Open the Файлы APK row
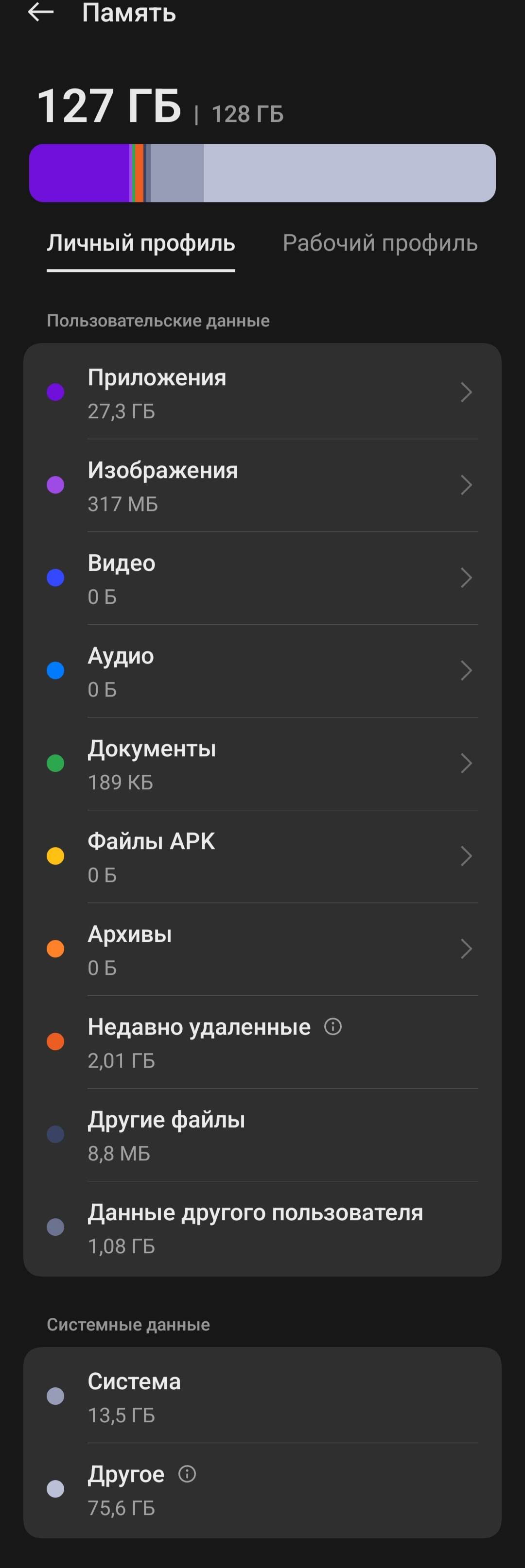The image size is (525, 1568). pyautogui.click(x=262, y=856)
